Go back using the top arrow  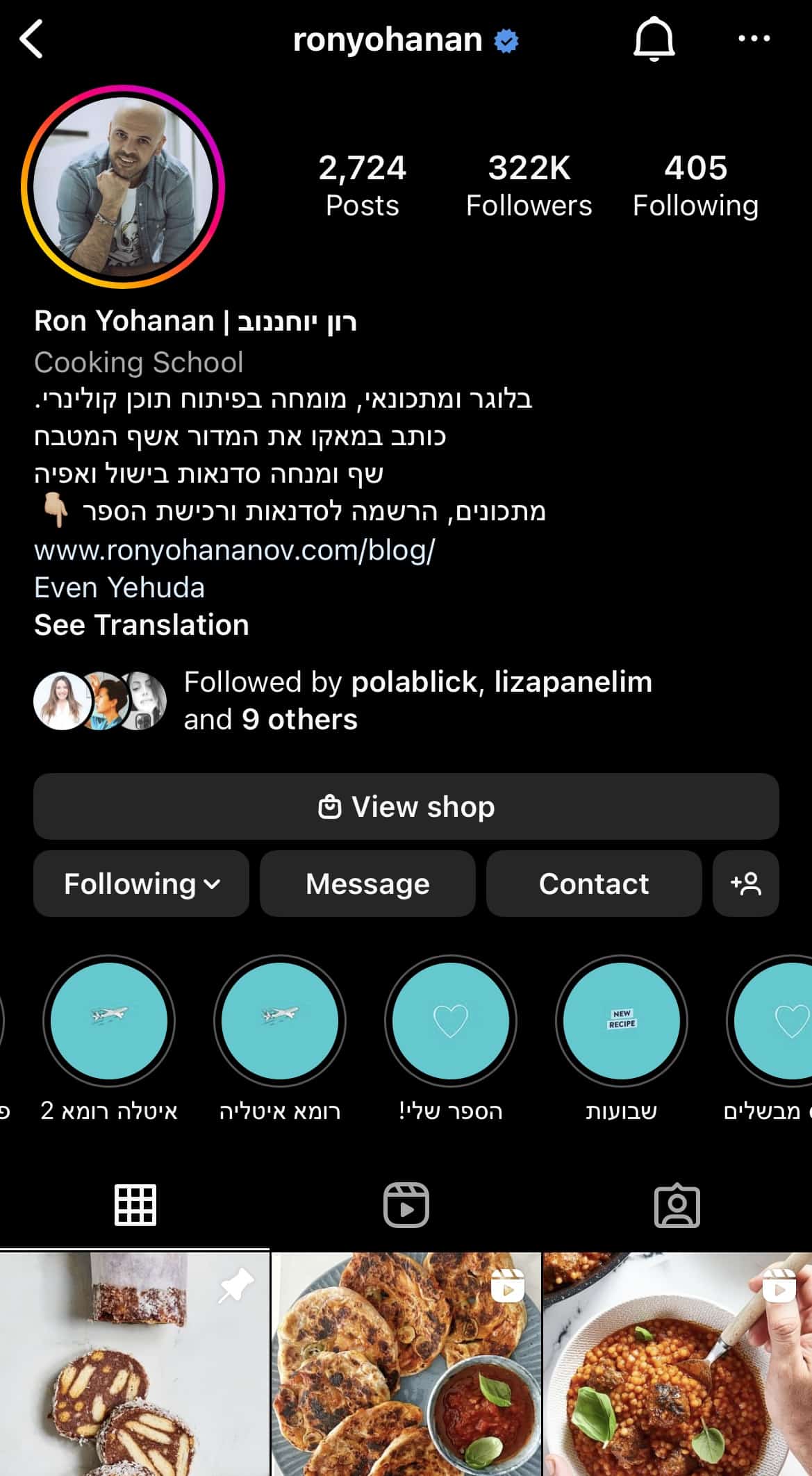31,39
